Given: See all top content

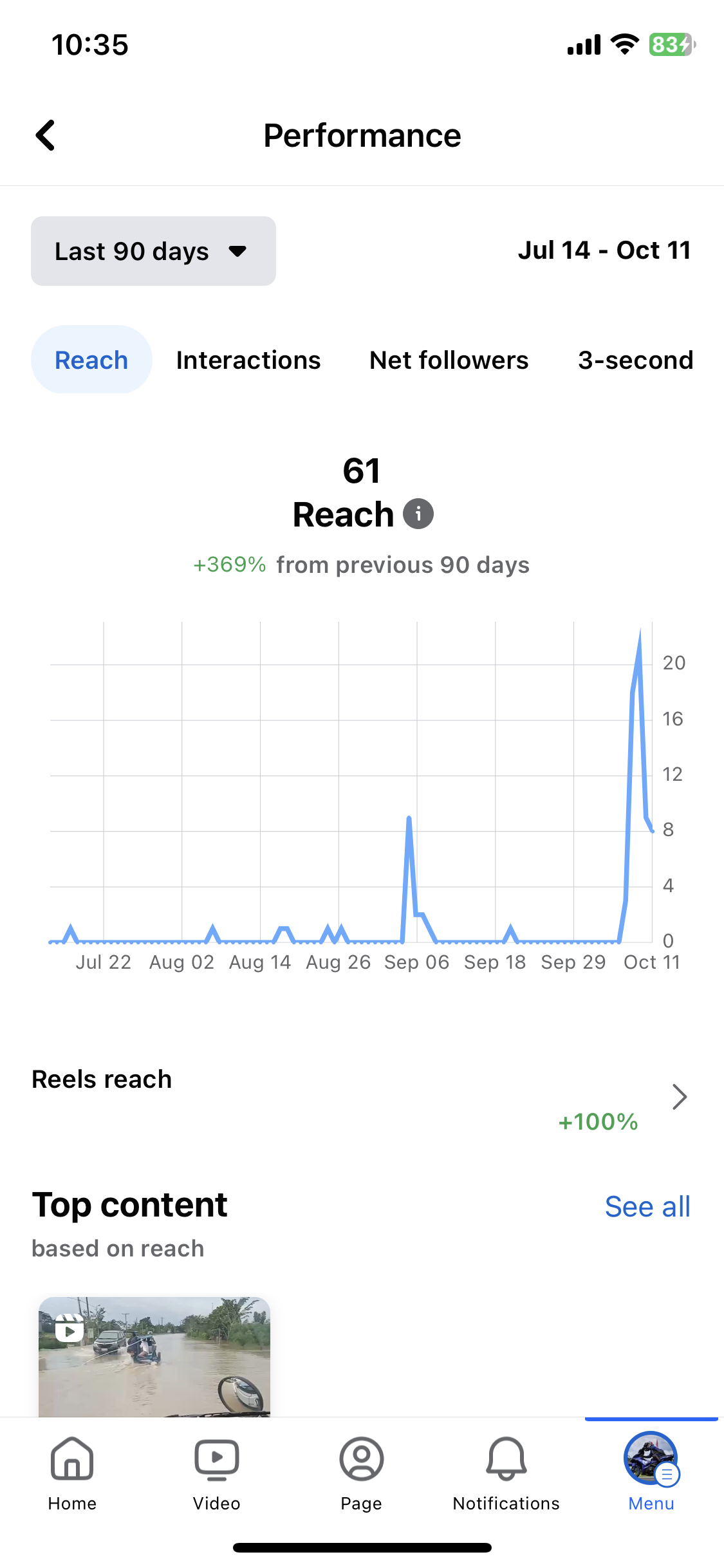Looking at the screenshot, I should pyautogui.click(x=647, y=1207).
